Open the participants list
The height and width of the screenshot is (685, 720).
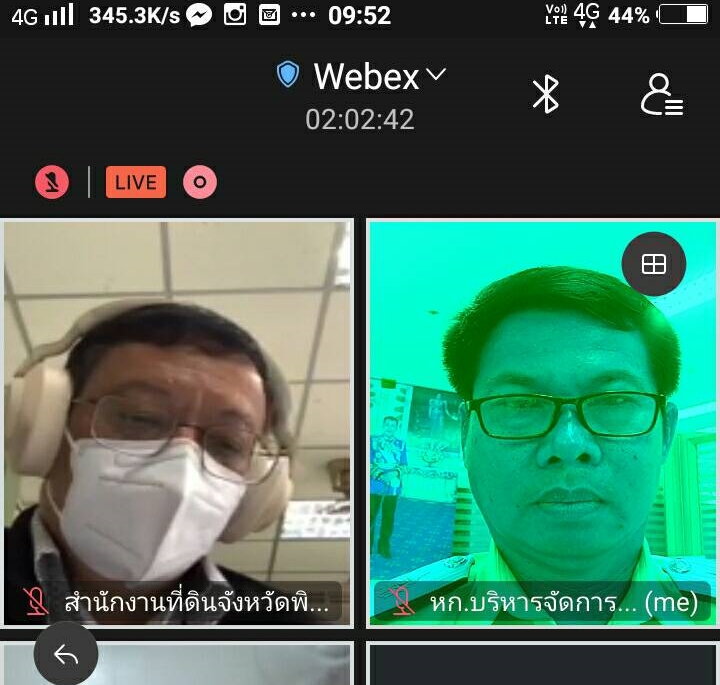pyautogui.click(x=661, y=95)
